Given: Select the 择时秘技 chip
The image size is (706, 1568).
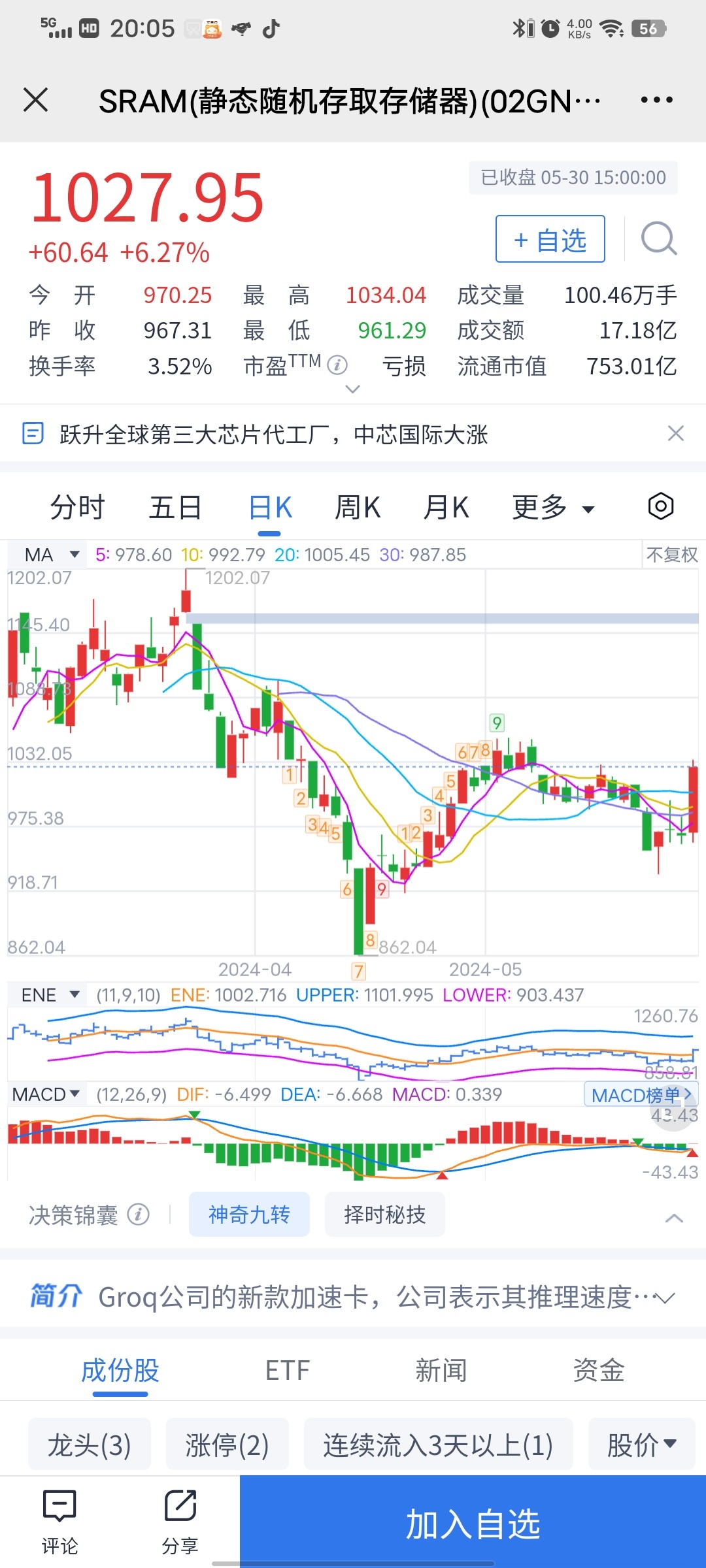Looking at the screenshot, I should (x=385, y=1215).
